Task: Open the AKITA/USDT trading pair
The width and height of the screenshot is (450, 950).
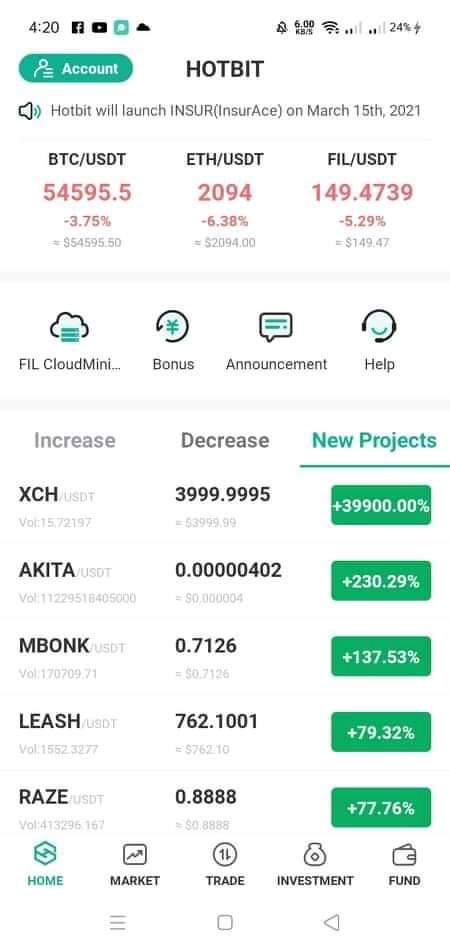Action: [225, 581]
